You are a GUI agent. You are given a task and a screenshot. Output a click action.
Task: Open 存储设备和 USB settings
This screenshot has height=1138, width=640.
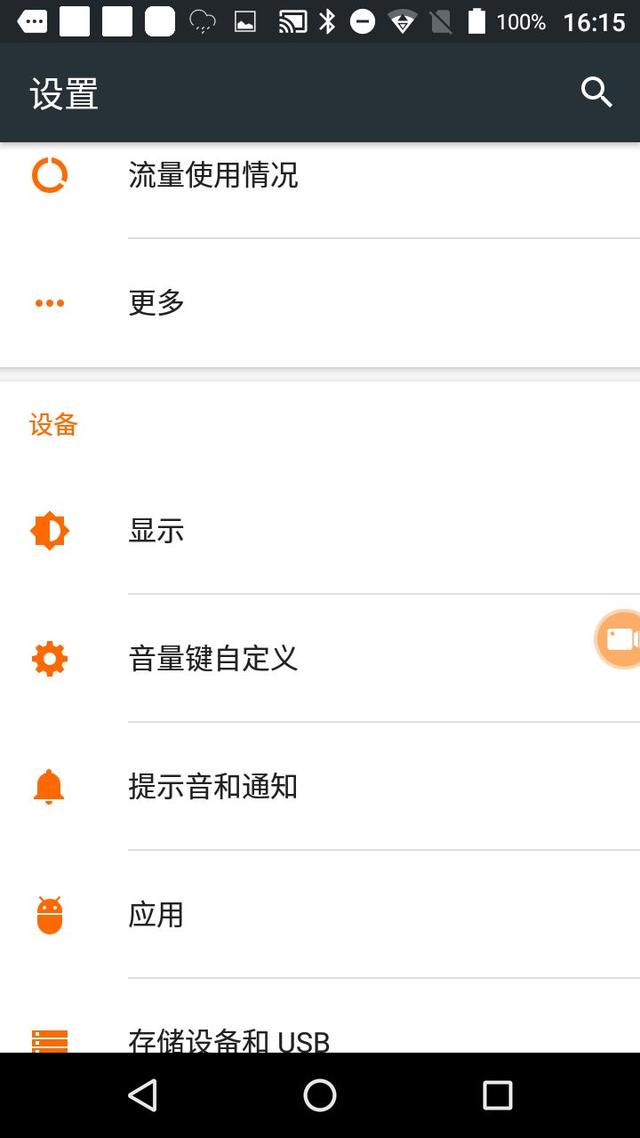pyautogui.click(x=320, y=1016)
